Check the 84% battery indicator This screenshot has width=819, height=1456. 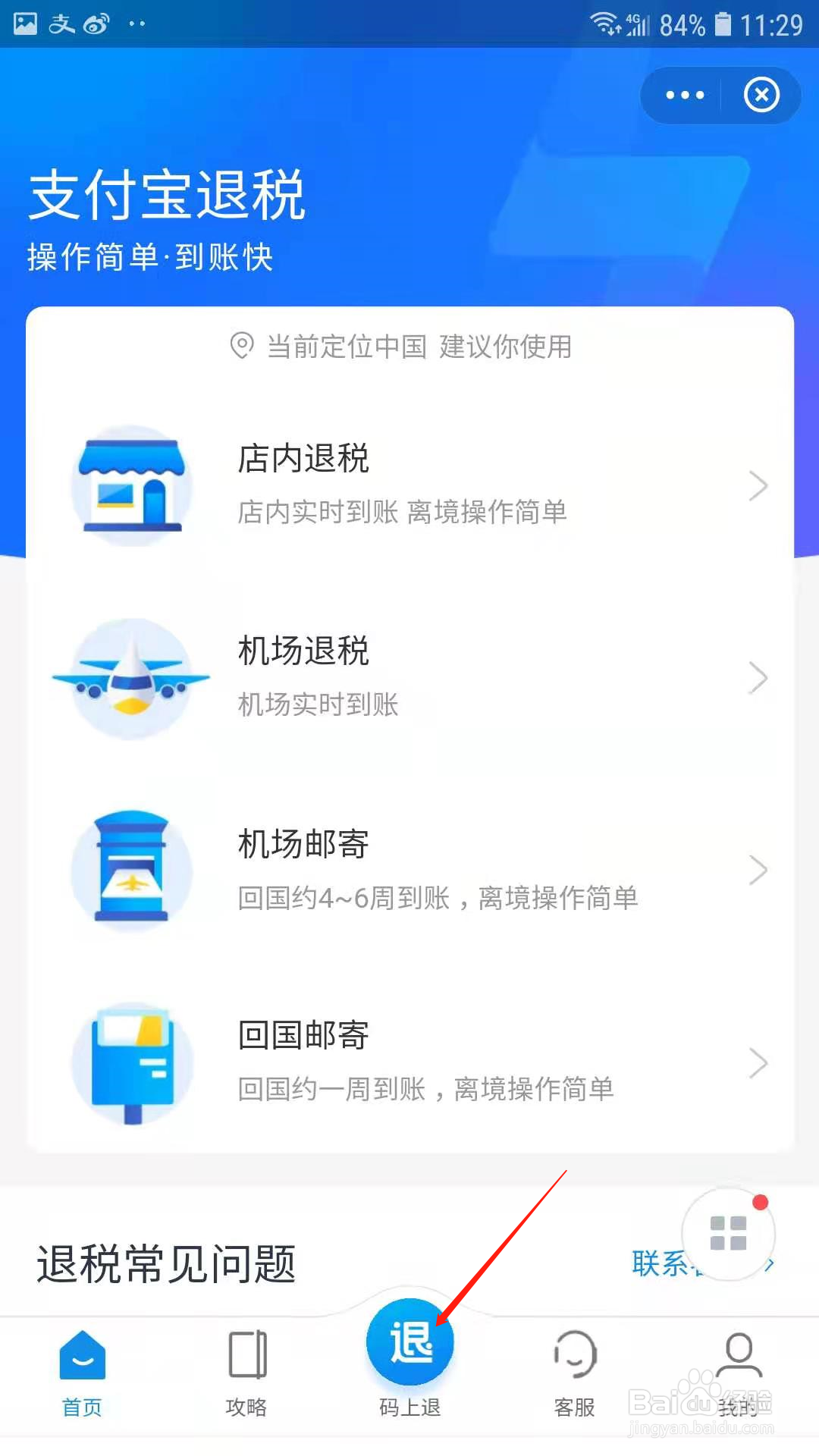tap(681, 25)
